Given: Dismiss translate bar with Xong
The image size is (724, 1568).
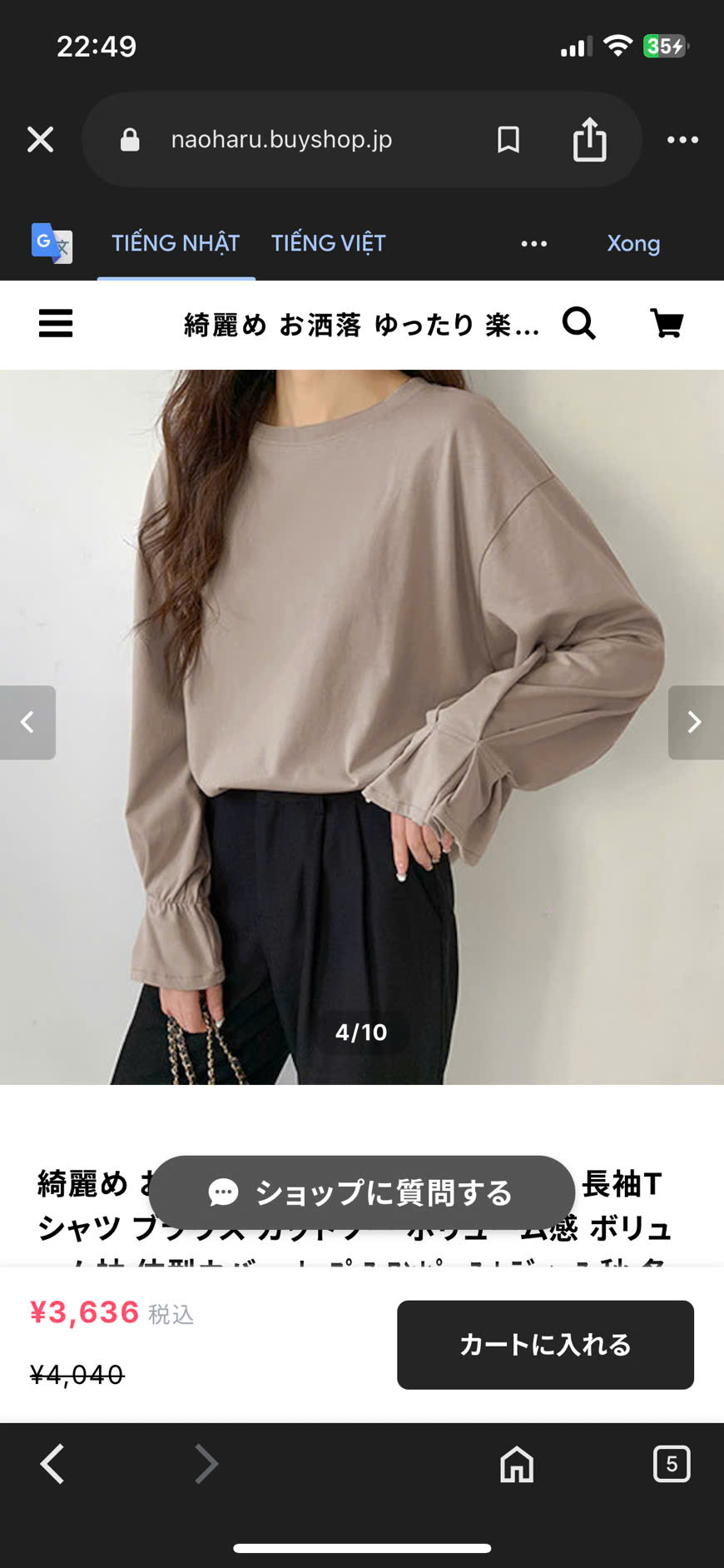Looking at the screenshot, I should (x=632, y=243).
